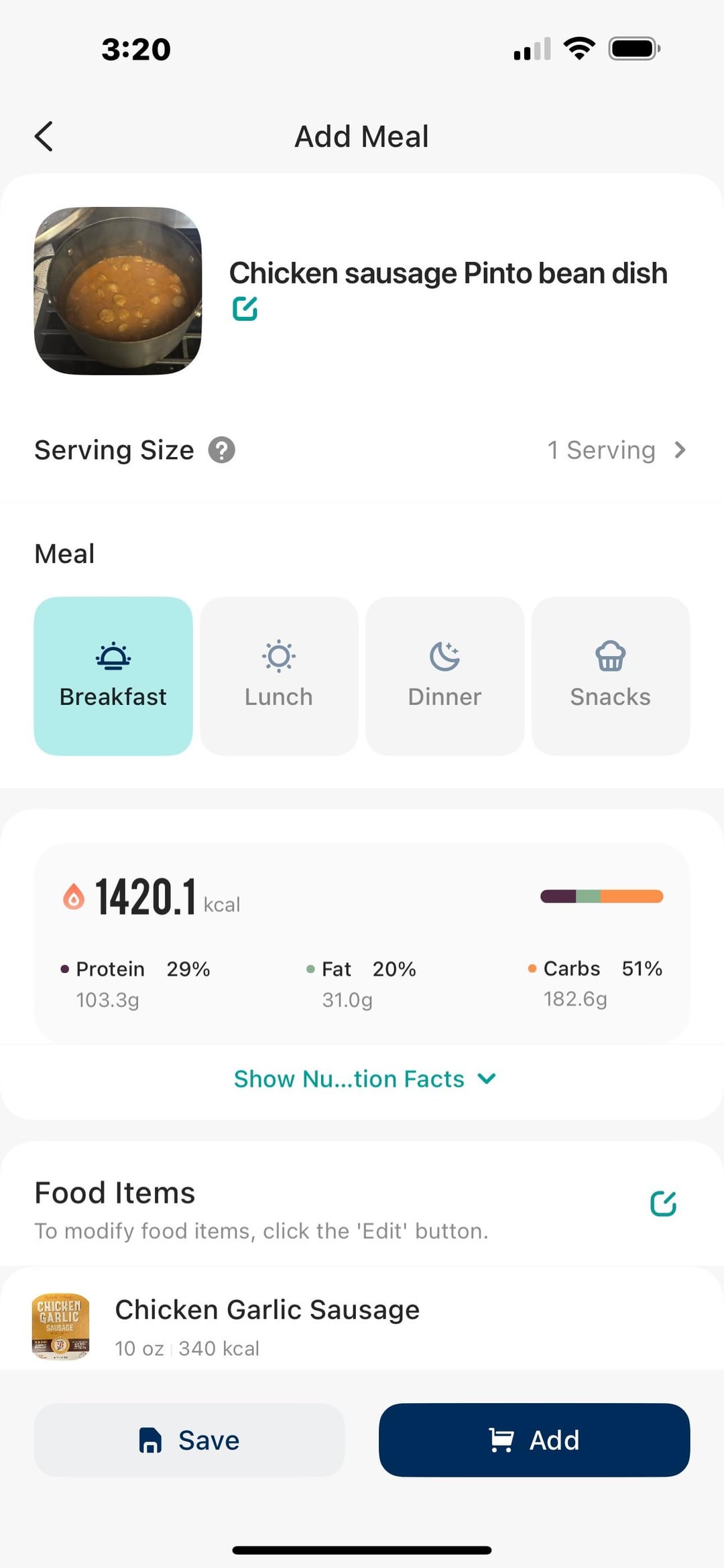This screenshot has width=724, height=1568.
Task: Edit the meal name Chicken sausage Pinto bean dish
Action: coord(245,309)
